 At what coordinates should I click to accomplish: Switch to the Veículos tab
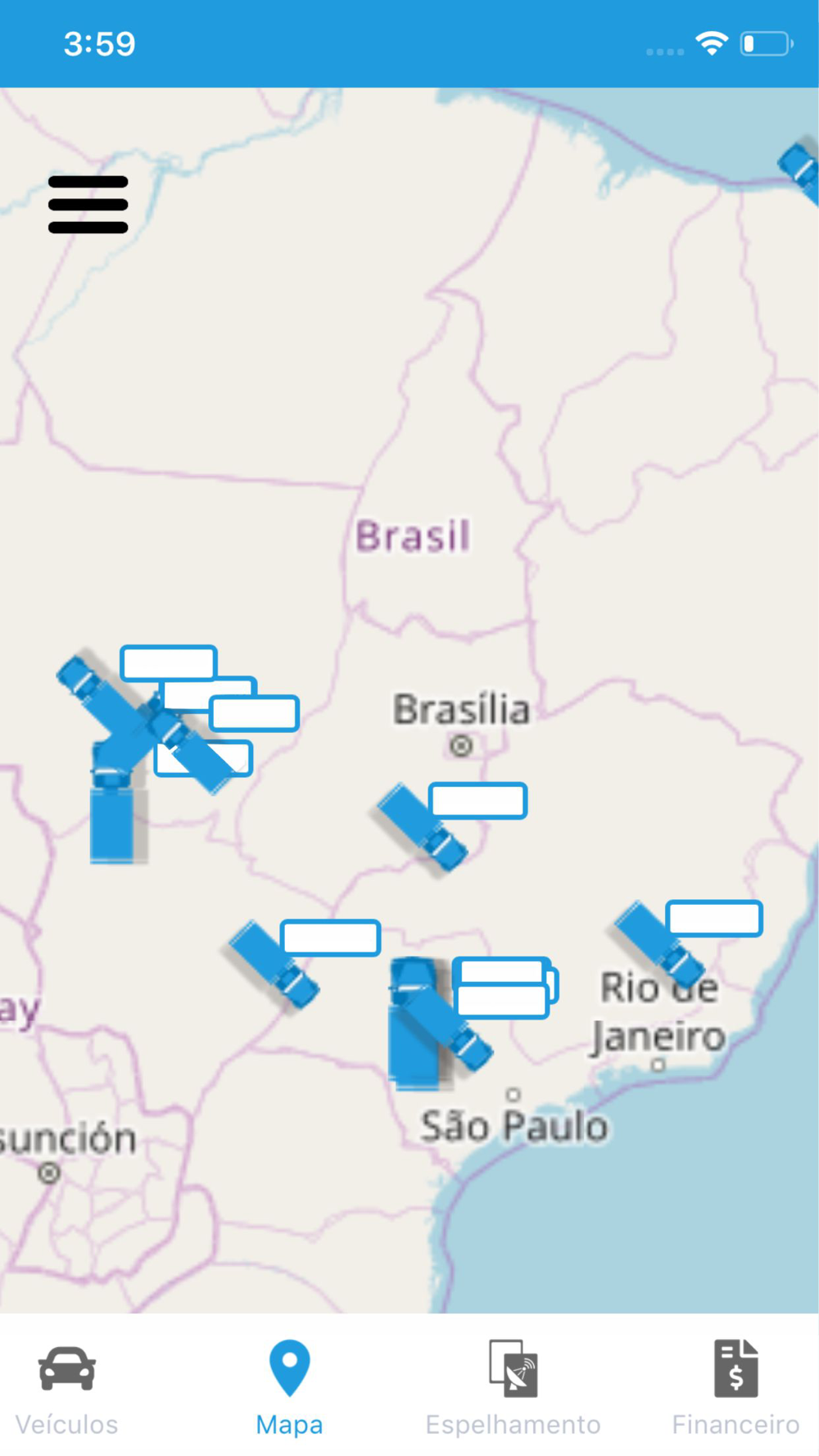[67, 1387]
